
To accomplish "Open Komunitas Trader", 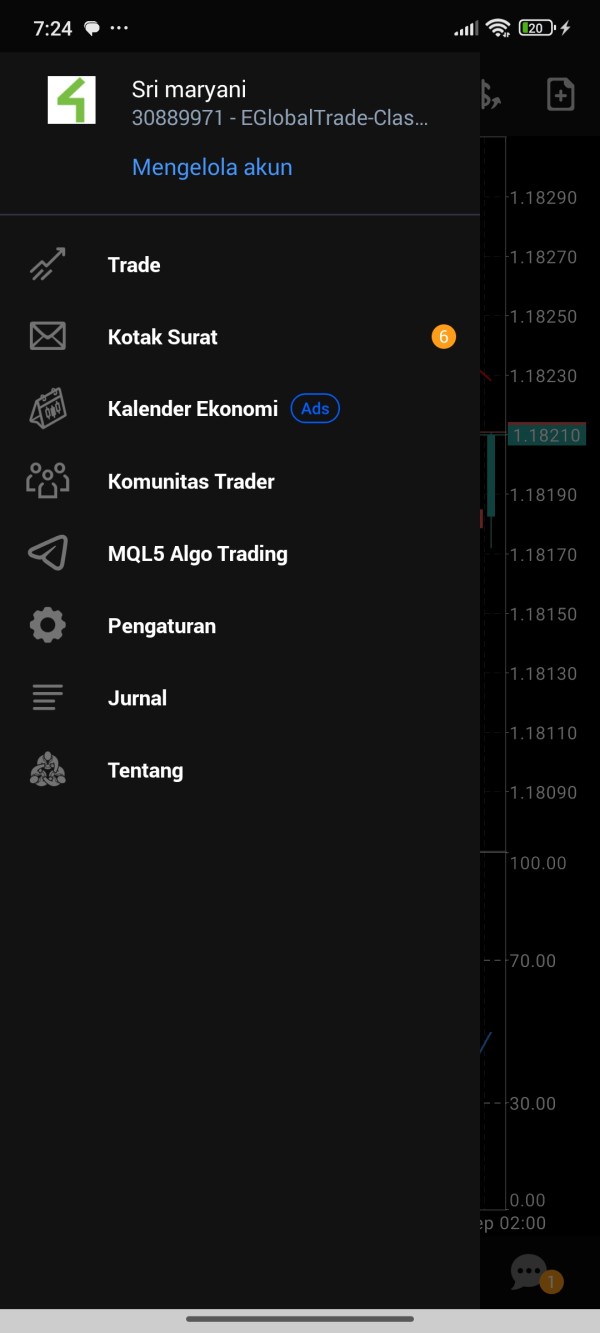I will [x=240, y=481].
